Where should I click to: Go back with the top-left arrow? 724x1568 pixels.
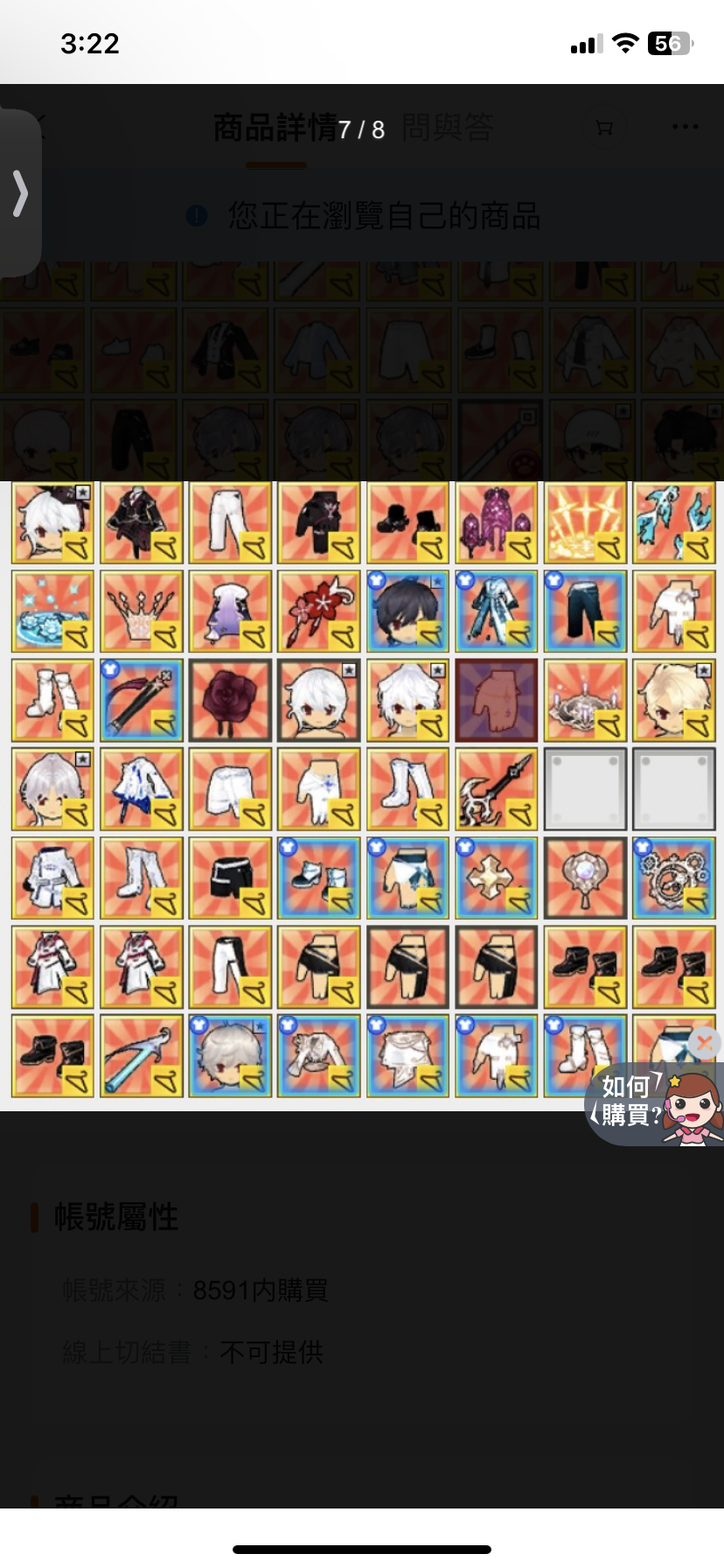point(37,128)
